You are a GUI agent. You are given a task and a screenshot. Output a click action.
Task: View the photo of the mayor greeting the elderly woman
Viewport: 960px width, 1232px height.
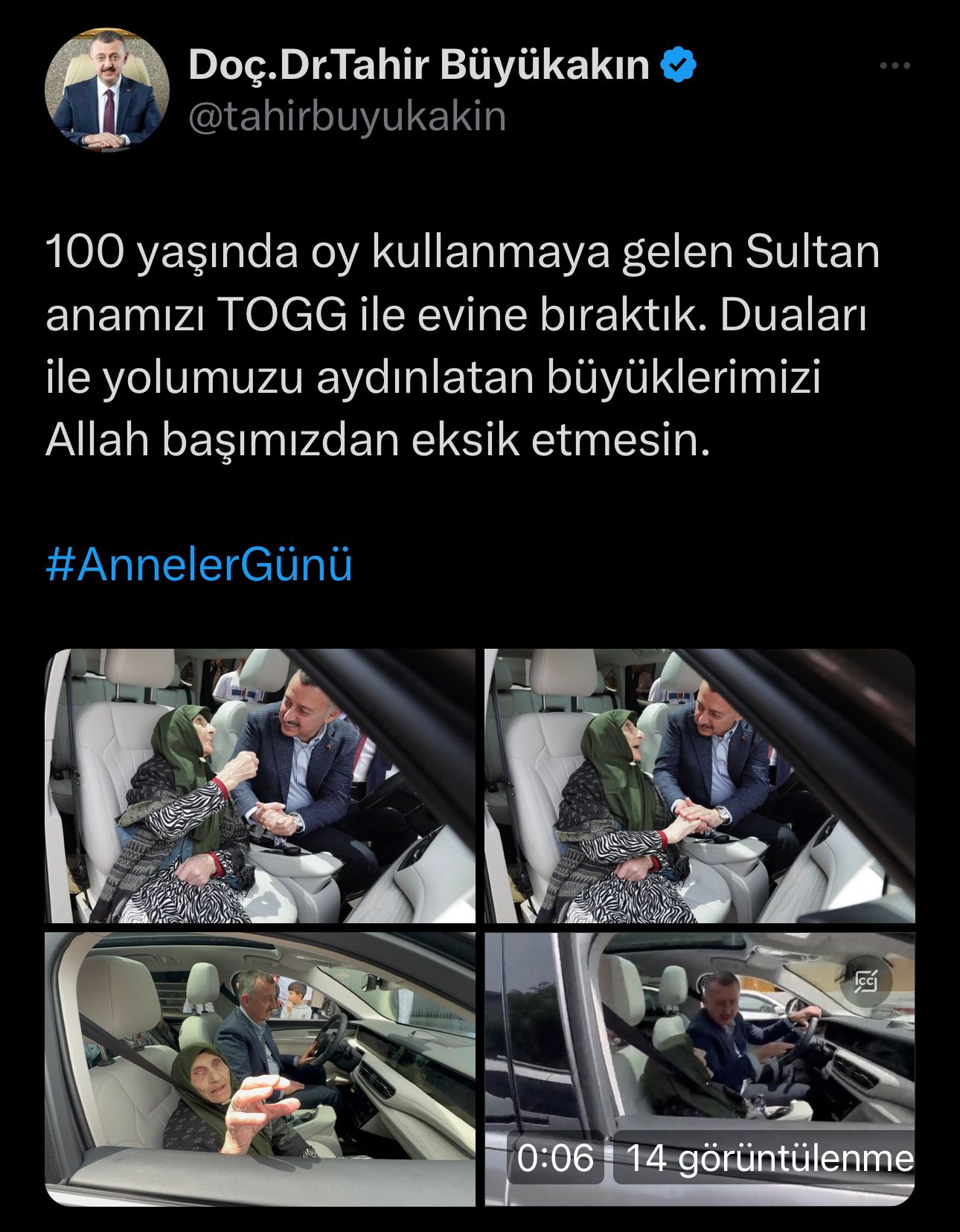coord(260,786)
